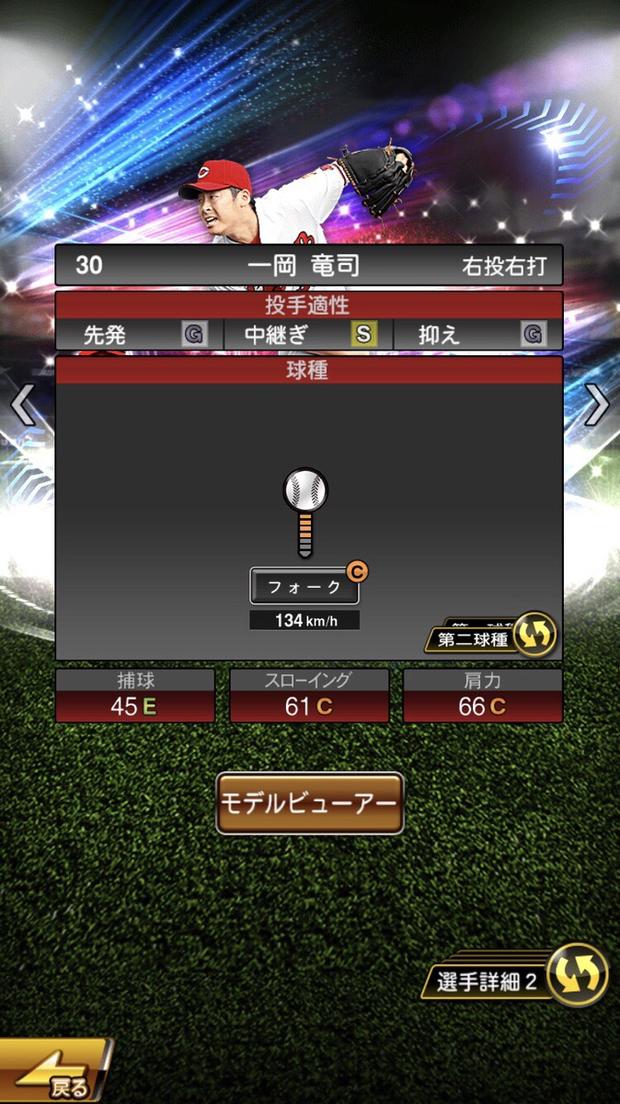Image resolution: width=620 pixels, height=1104 pixels.
Task: Select the フォーク pitch type
Action: [304, 587]
